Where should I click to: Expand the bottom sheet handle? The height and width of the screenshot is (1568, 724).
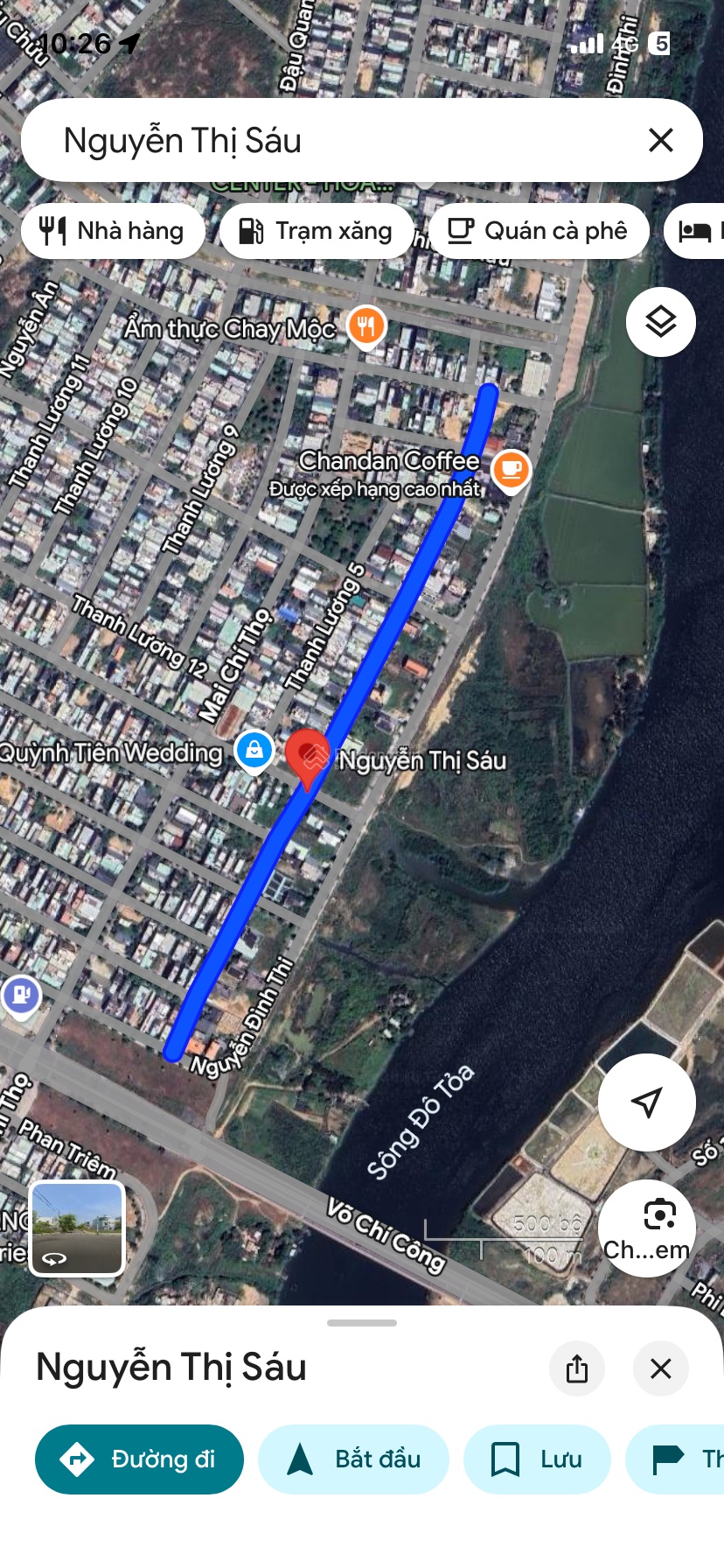(x=362, y=1323)
